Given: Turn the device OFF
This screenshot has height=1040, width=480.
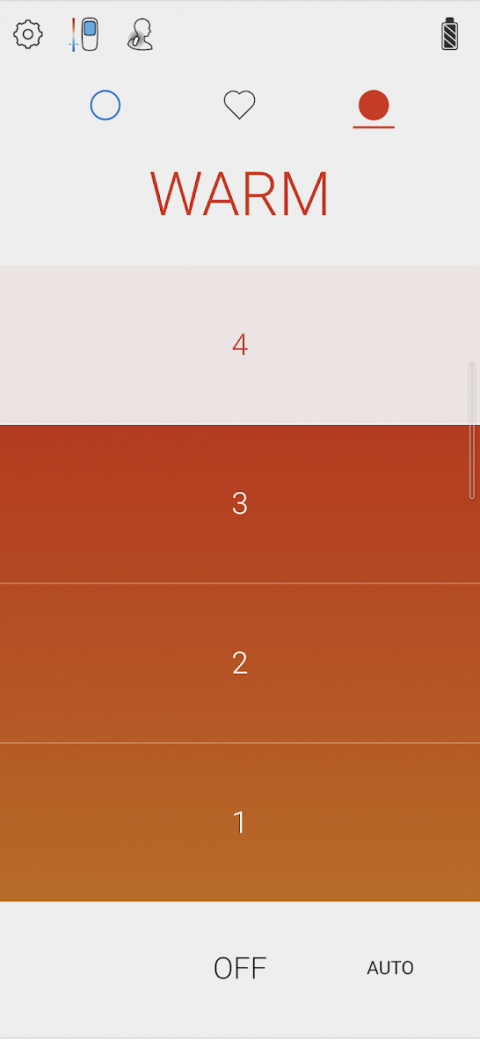Looking at the screenshot, I should pos(240,968).
